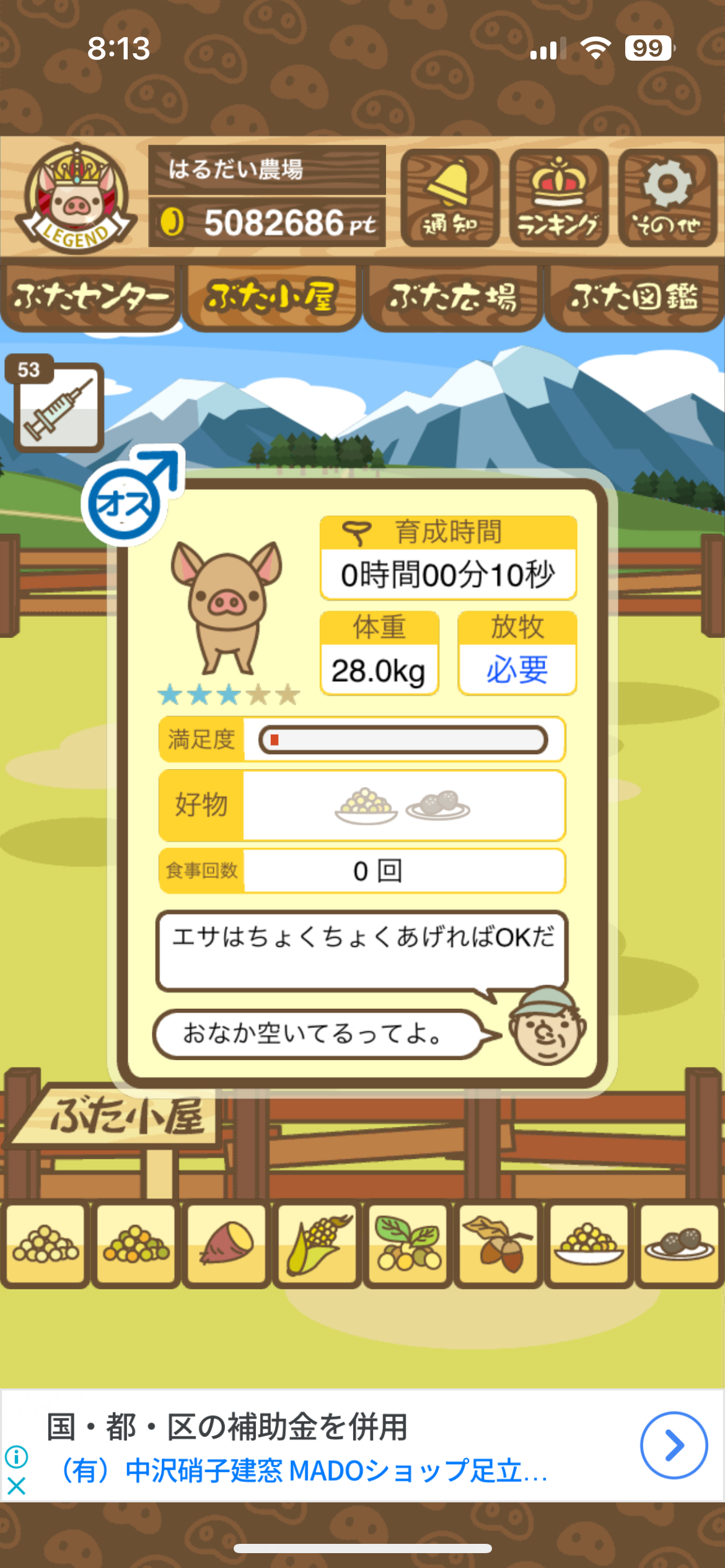Screen dimensions: 725x1568
Task: Open the その他 settings gear
Action: 667,198
